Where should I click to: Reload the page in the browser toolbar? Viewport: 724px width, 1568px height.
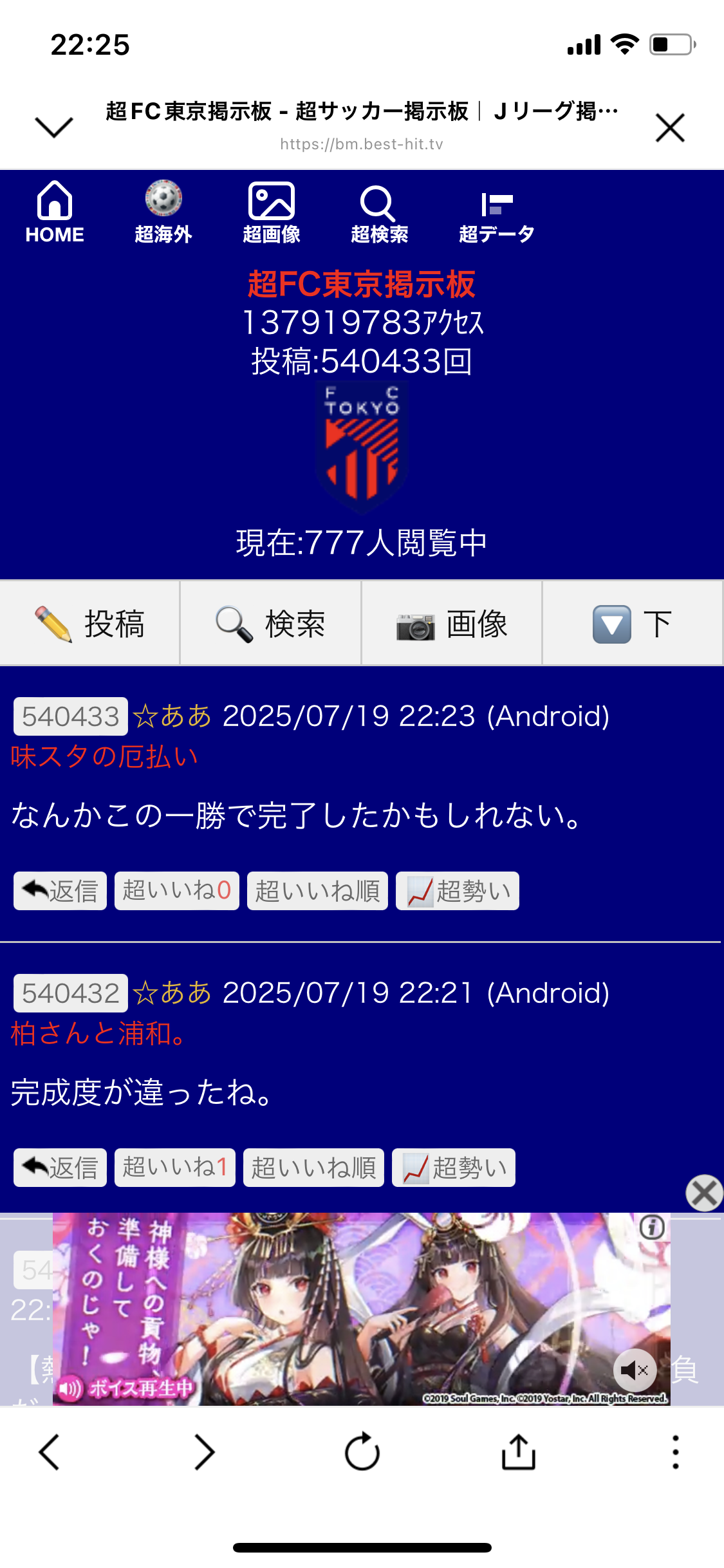coord(362,1452)
